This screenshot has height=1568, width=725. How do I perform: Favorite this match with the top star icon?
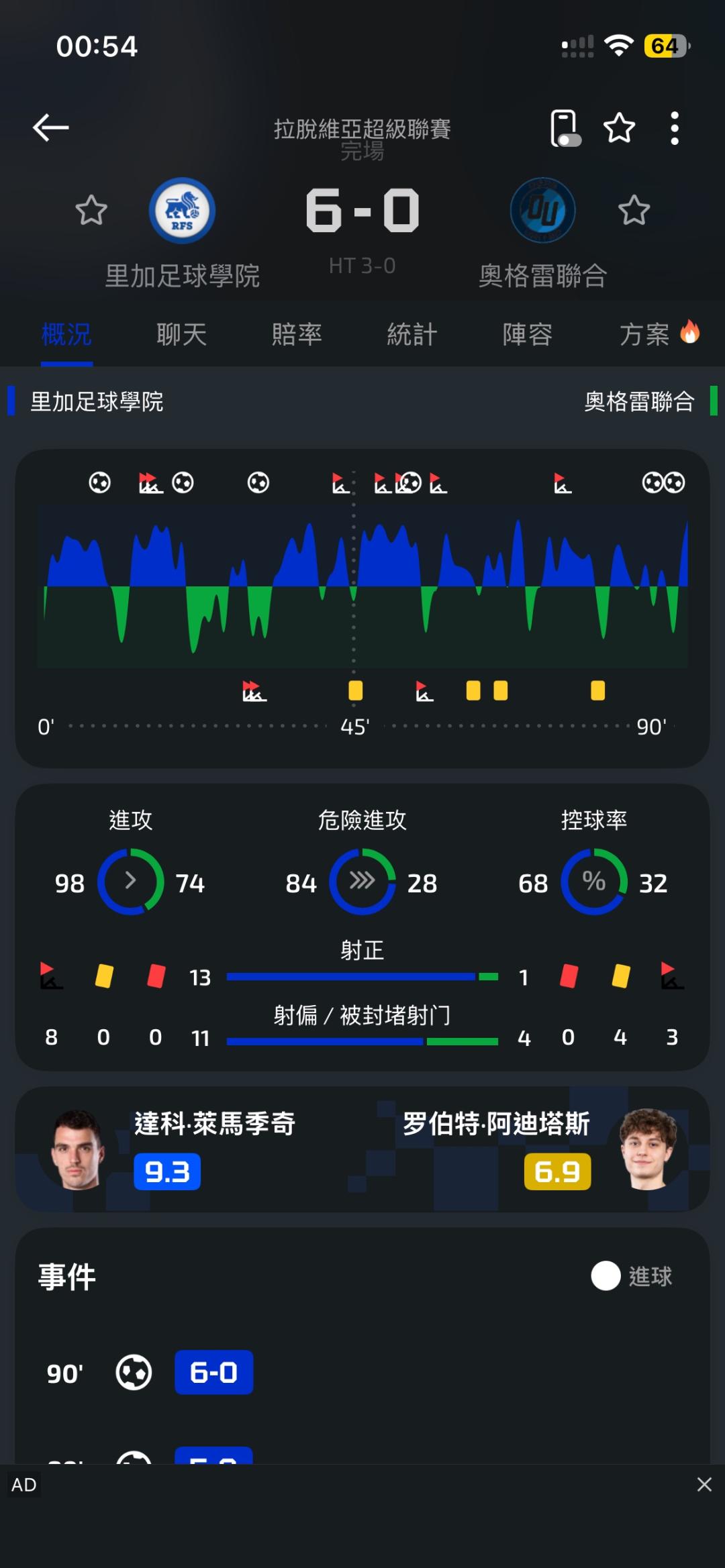point(619,127)
